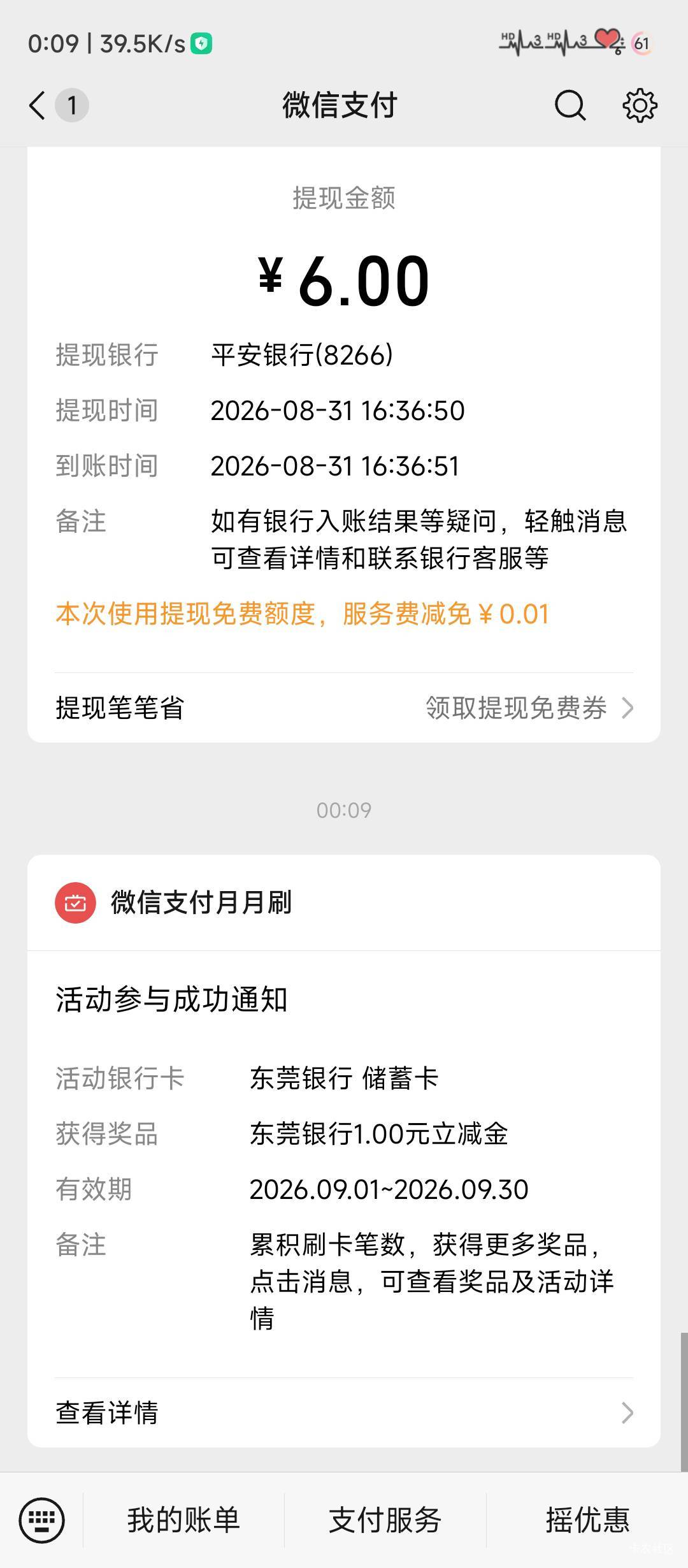Open search in WeChat Pay chat
Screen dimensions: 688x1568
pos(570,105)
